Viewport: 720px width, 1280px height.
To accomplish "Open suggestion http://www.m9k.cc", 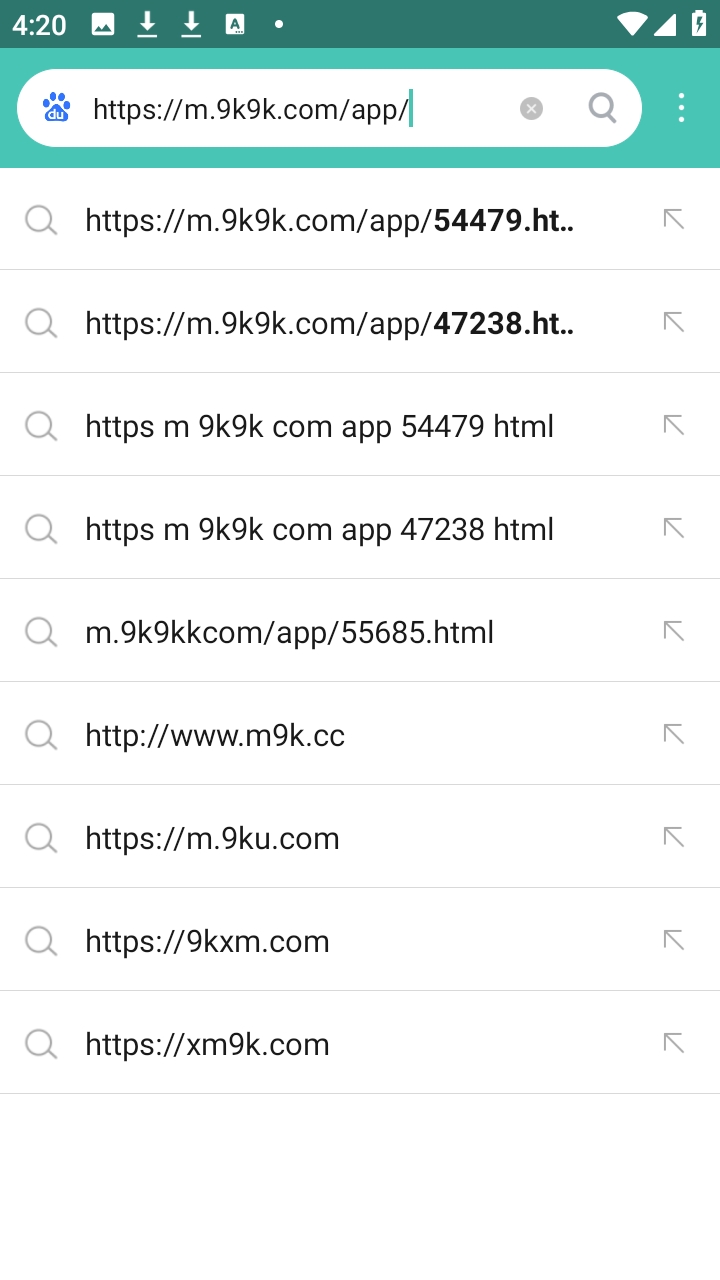I will (x=215, y=735).
